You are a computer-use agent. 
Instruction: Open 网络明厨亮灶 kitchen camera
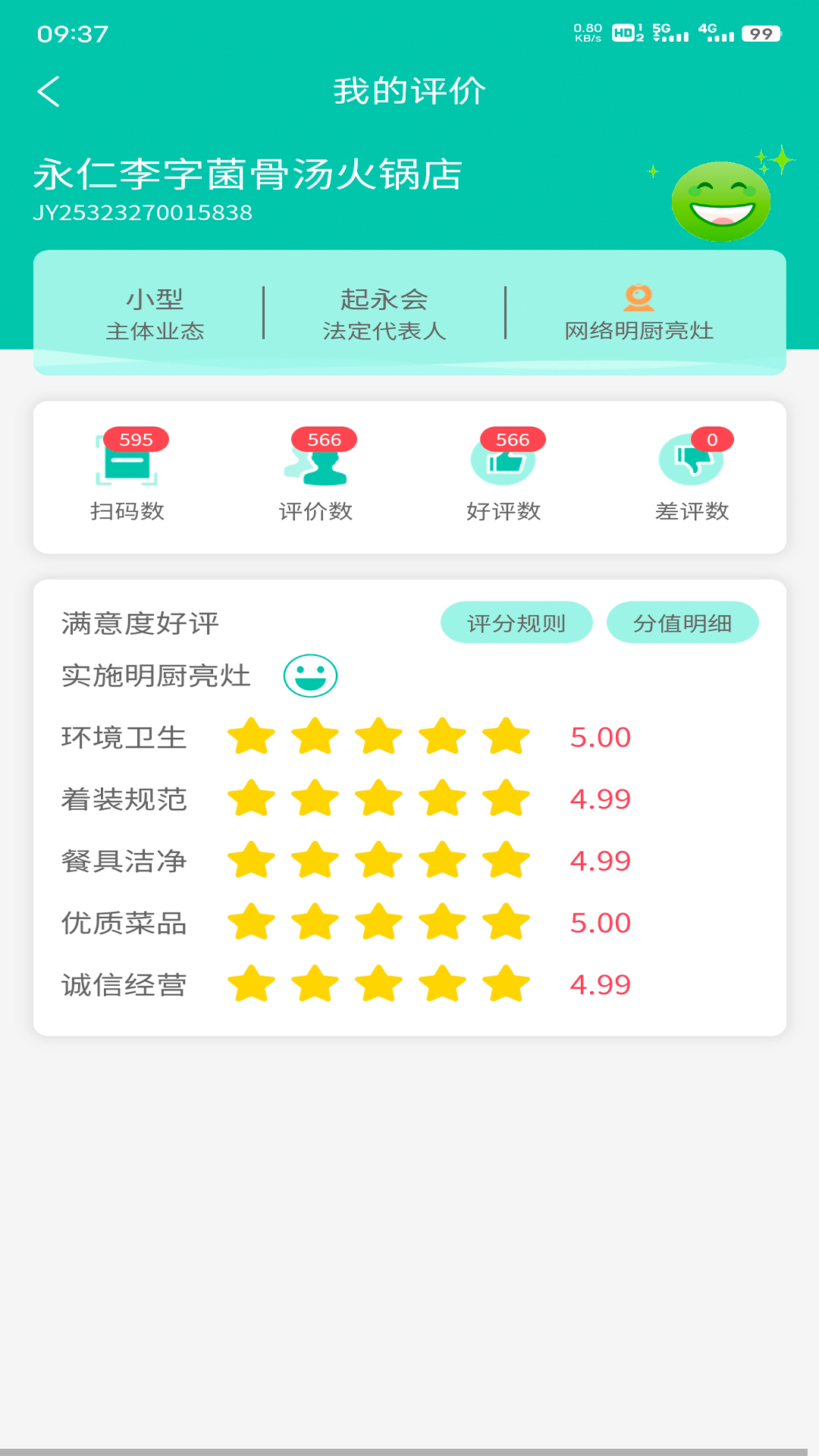pyautogui.click(x=639, y=313)
